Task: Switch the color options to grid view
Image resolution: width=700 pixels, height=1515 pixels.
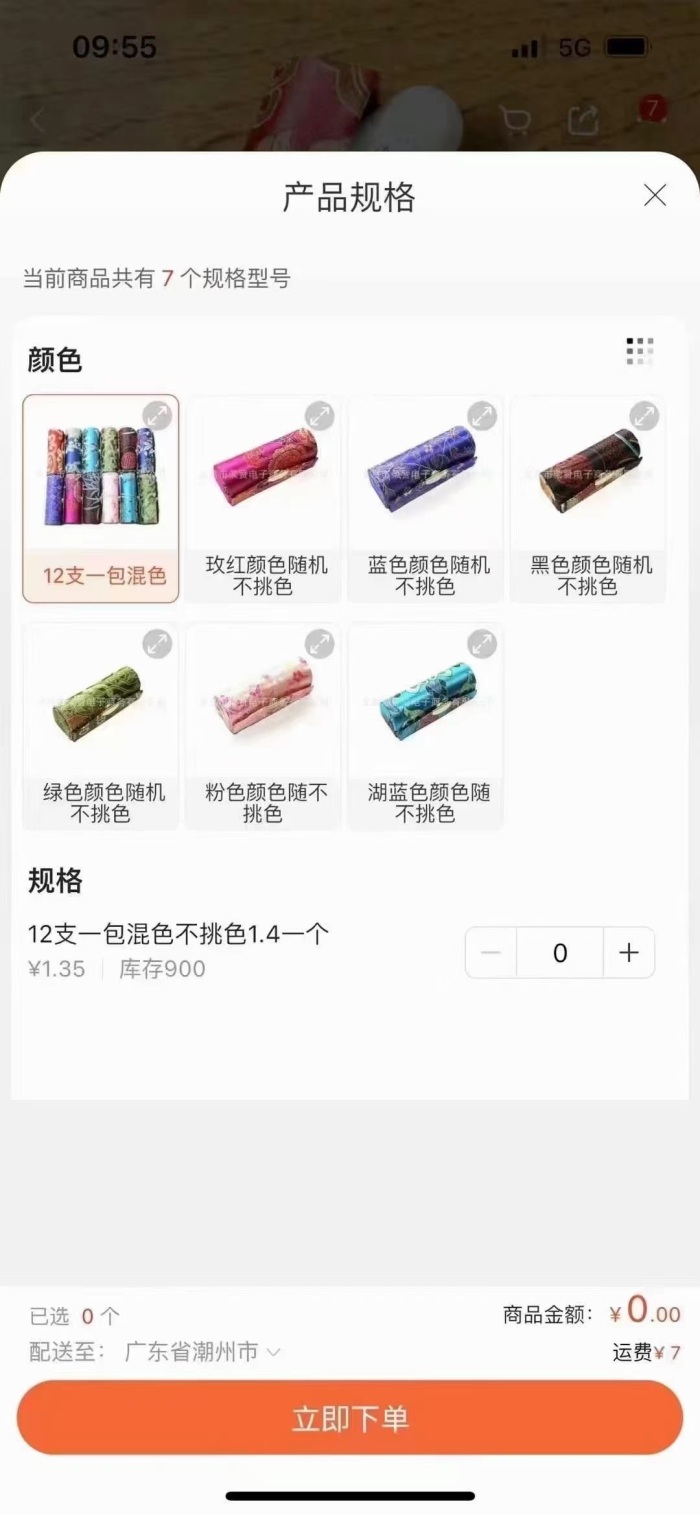Action: click(x=640, y=352)
